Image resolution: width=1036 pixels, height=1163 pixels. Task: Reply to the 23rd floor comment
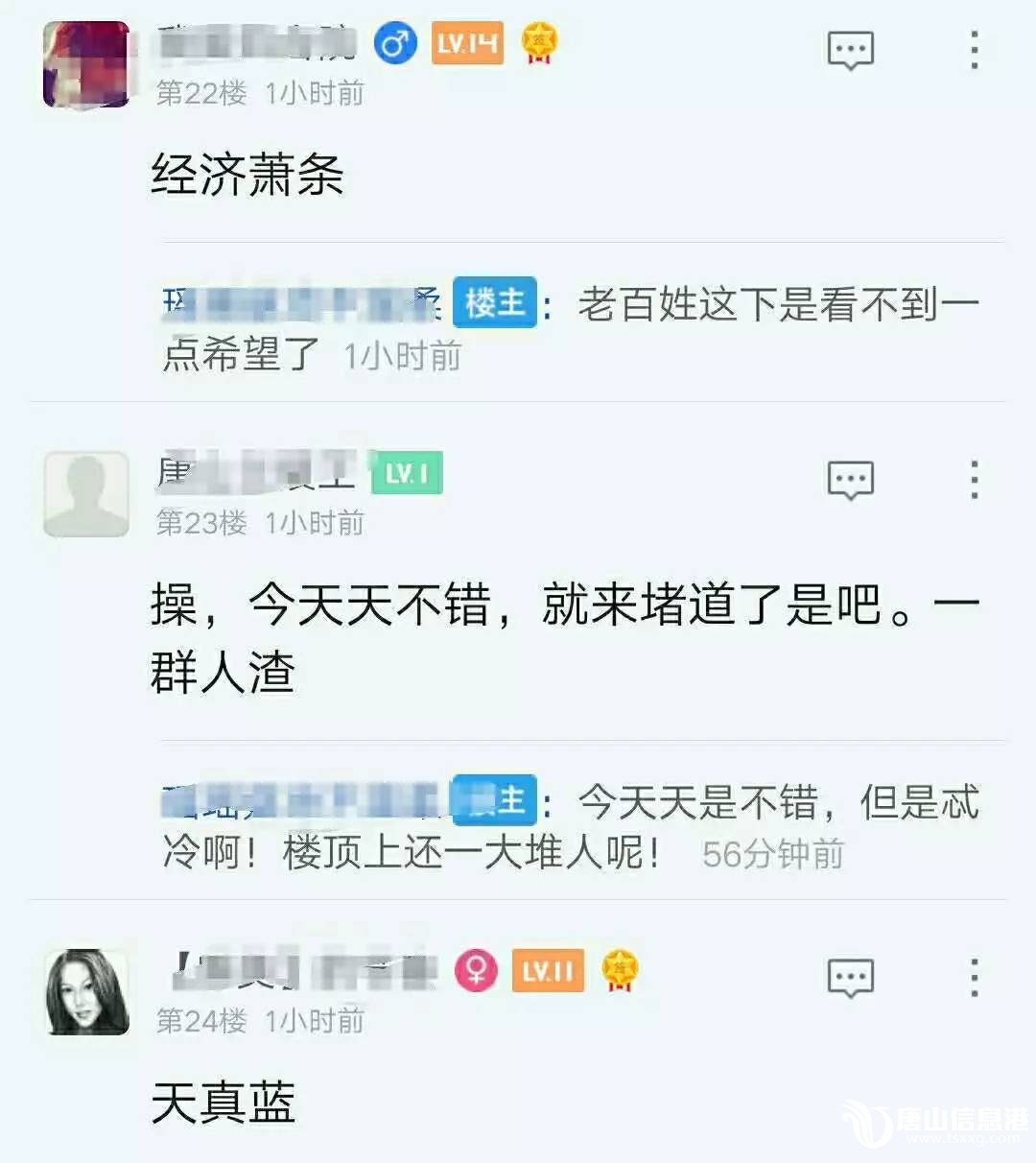tap(850, 480)
